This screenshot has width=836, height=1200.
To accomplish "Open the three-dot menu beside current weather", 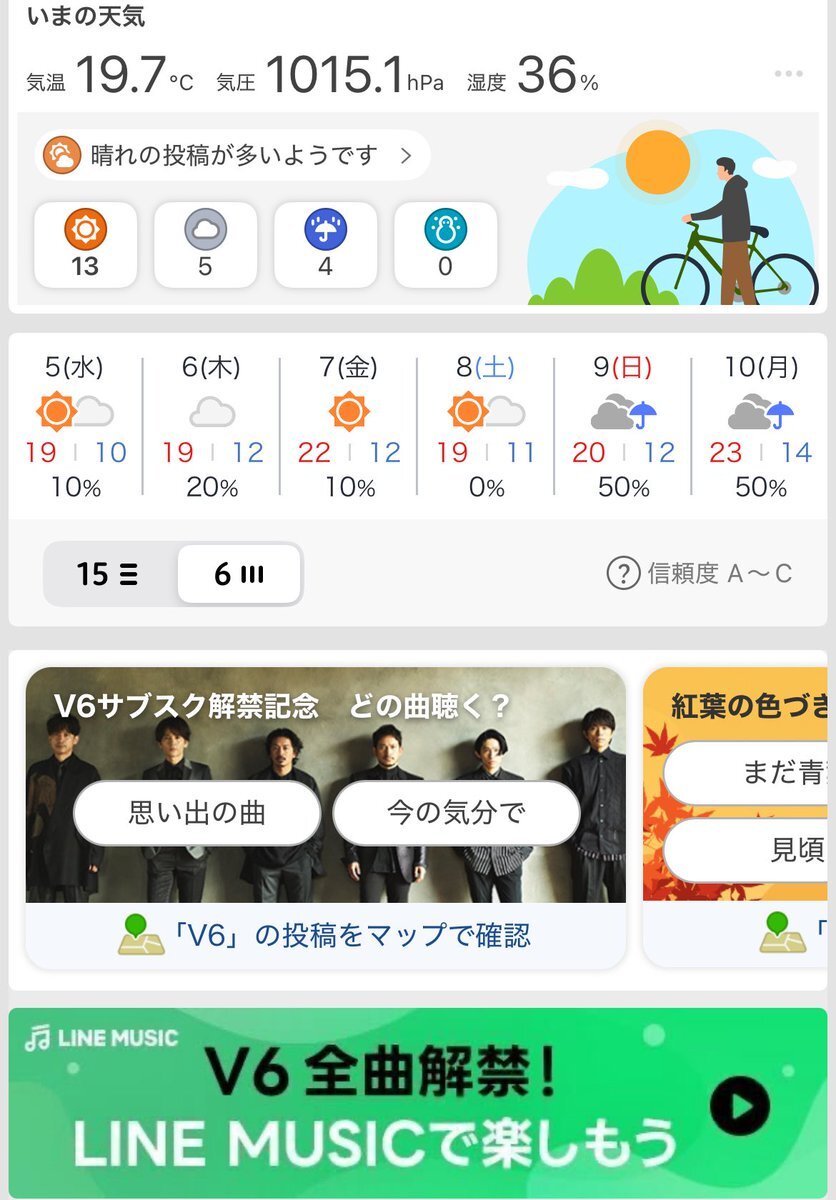I will pyautogui.click(x=788, y=75).
